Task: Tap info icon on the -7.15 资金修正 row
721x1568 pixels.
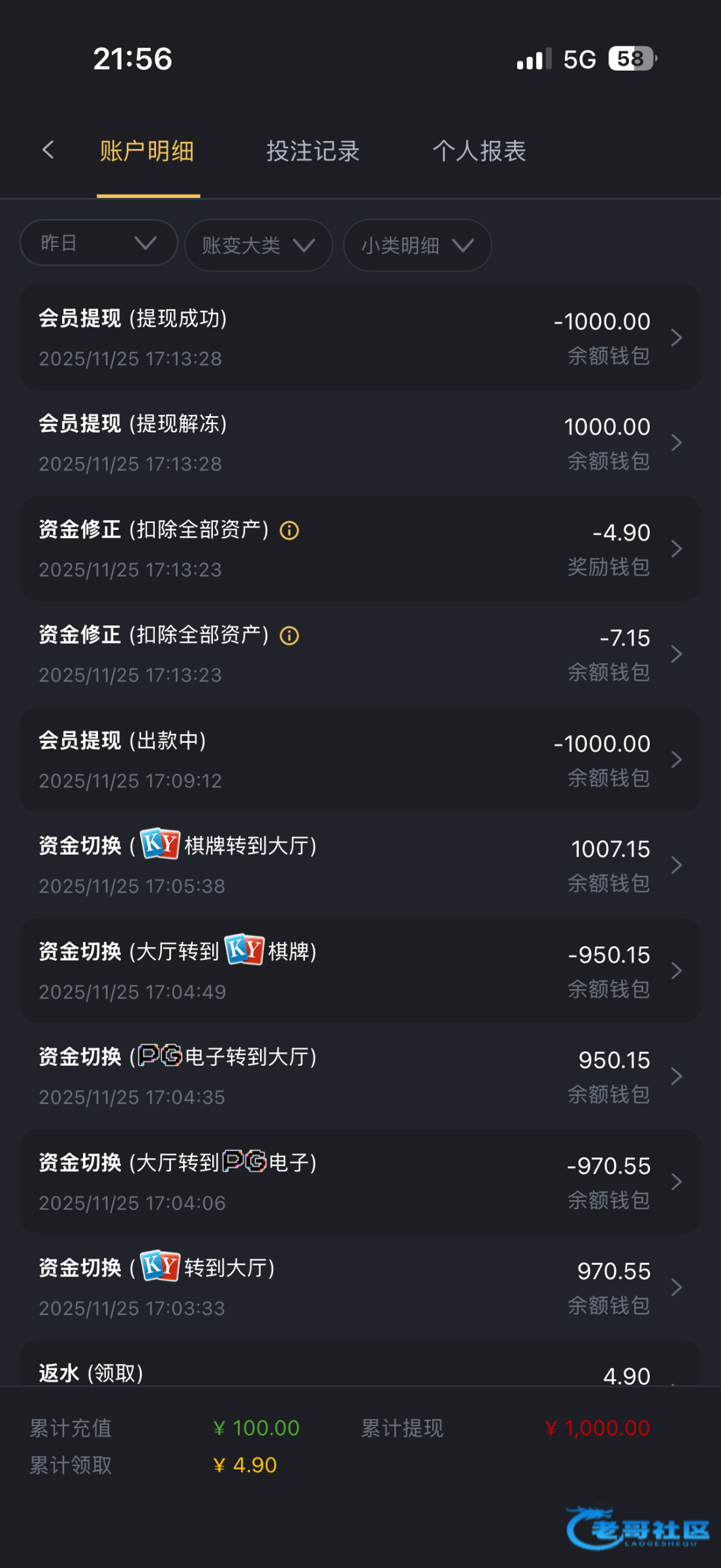Action: (x=289, y=636)
